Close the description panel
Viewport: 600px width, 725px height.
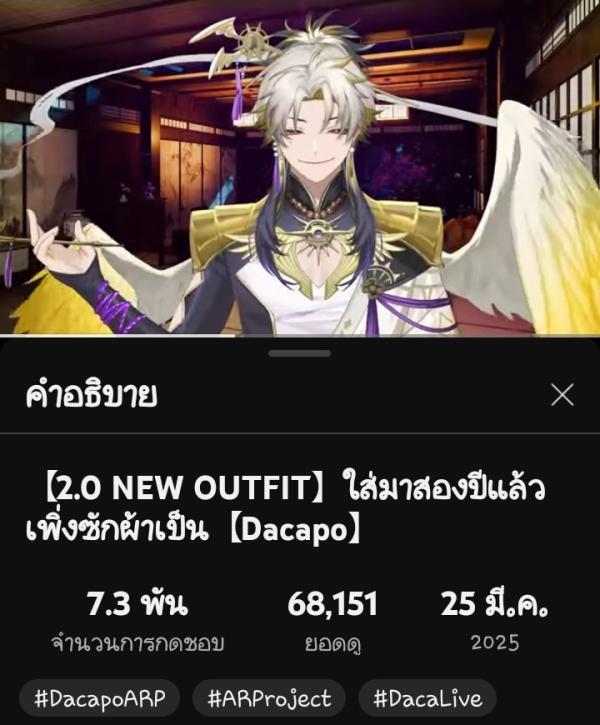coord(562,394)
